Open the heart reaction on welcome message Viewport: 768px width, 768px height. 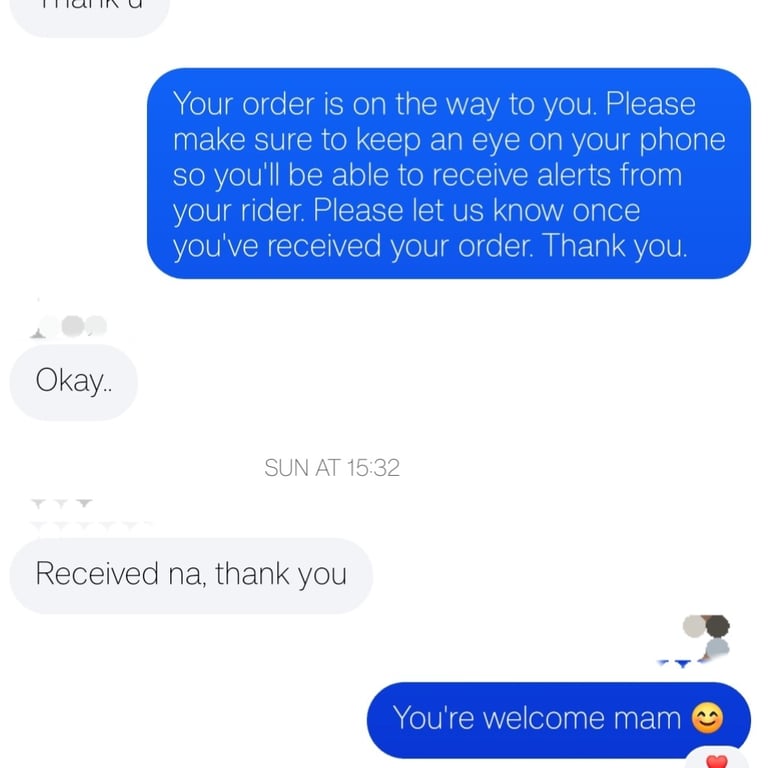[x=717, y=759]
